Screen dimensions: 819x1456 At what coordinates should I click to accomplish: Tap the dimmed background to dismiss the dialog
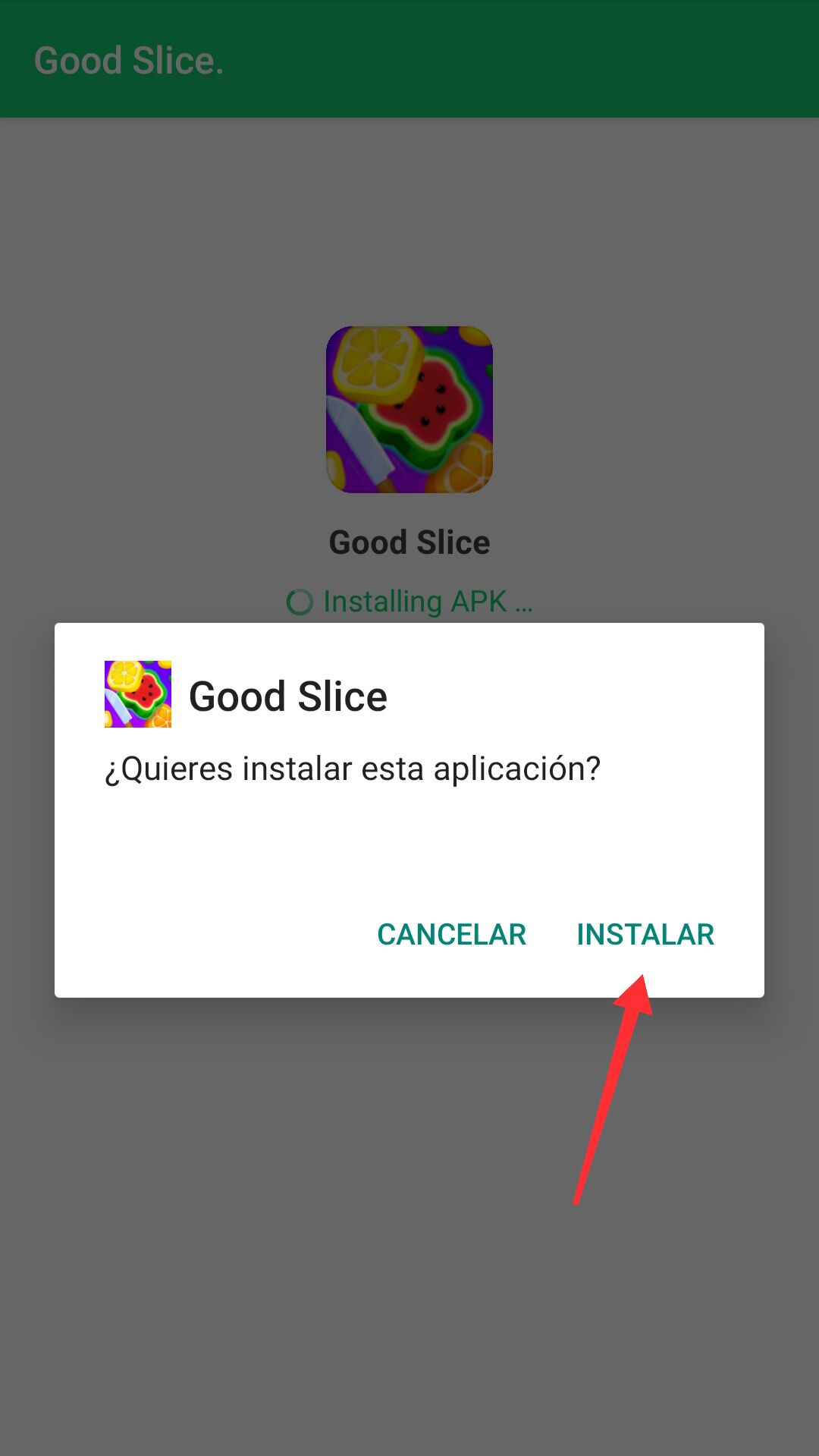(409, 1252)
